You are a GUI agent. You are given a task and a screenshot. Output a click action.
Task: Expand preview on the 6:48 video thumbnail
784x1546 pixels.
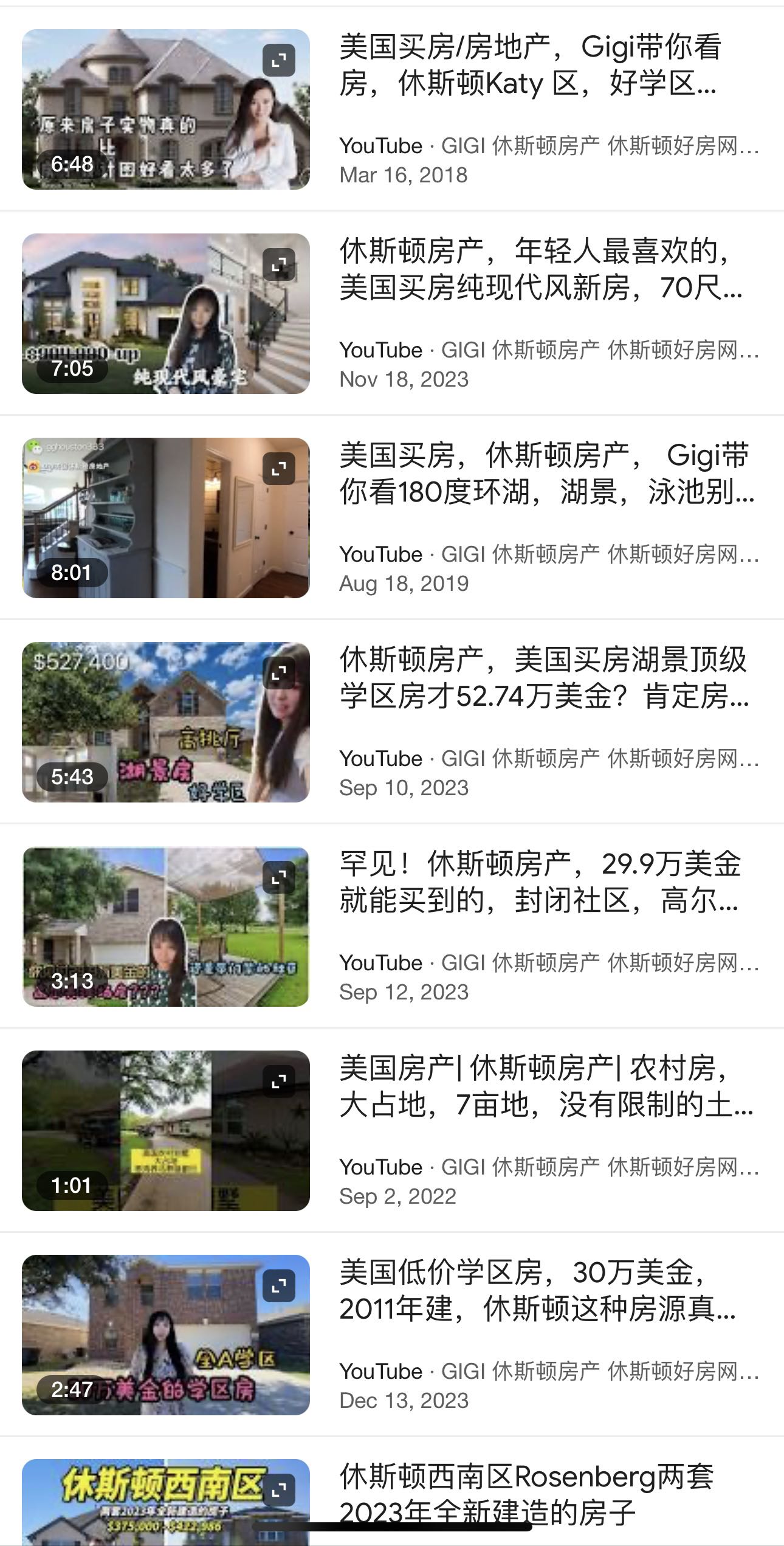point(279,60)
